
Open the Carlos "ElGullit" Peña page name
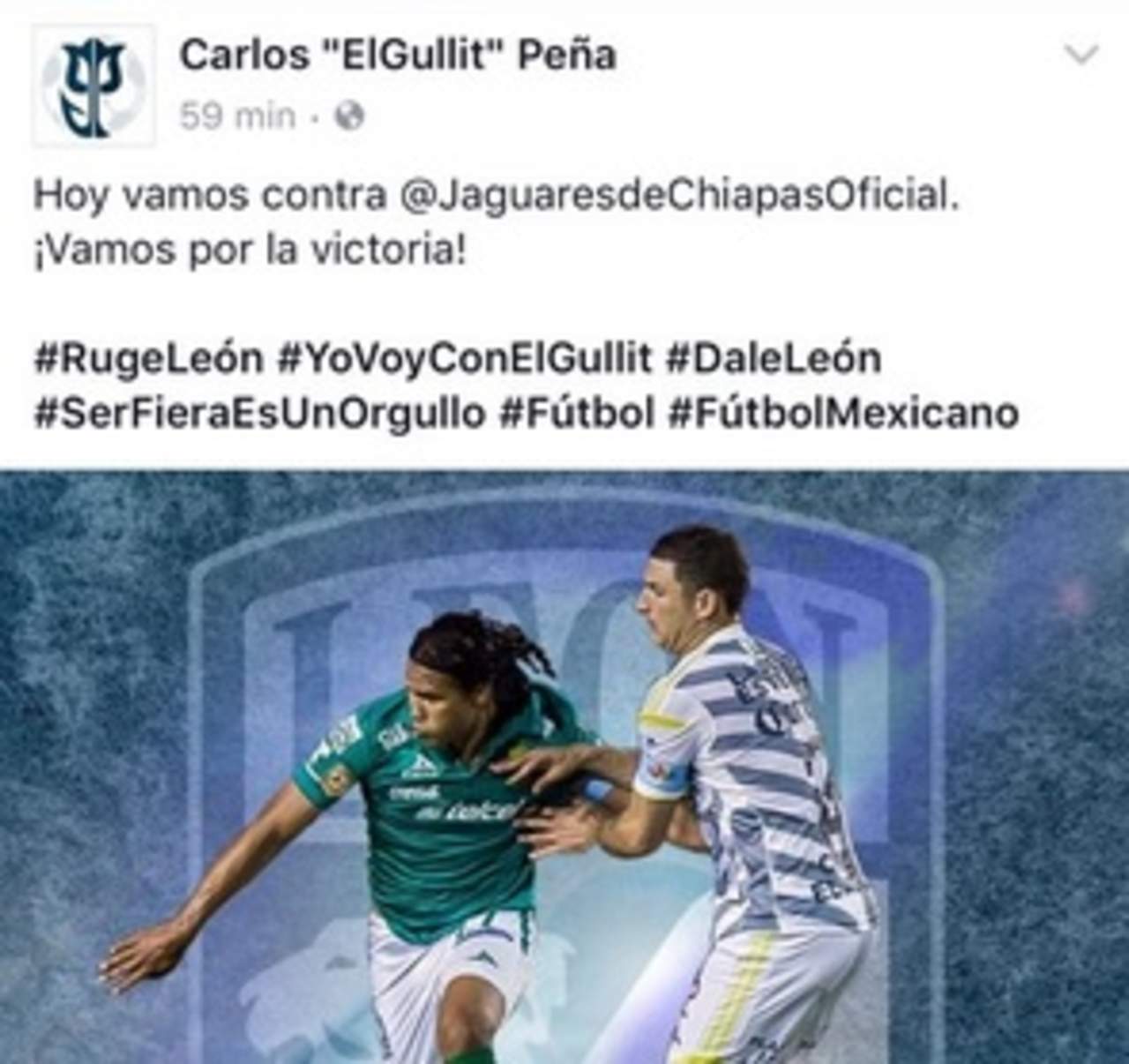pos(398,56)
